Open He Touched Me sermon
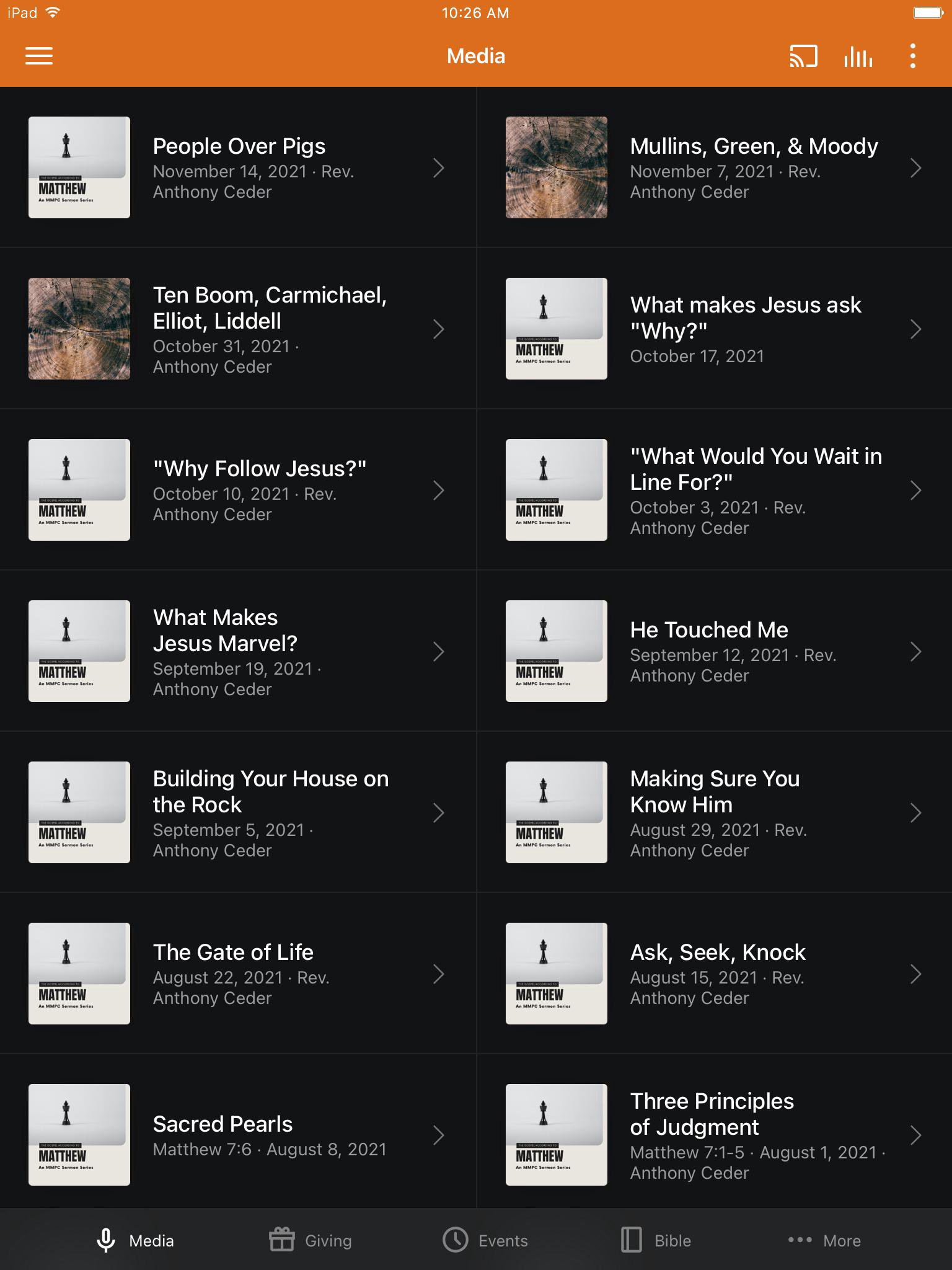952x1270 pixels. (x=714, y=651)
